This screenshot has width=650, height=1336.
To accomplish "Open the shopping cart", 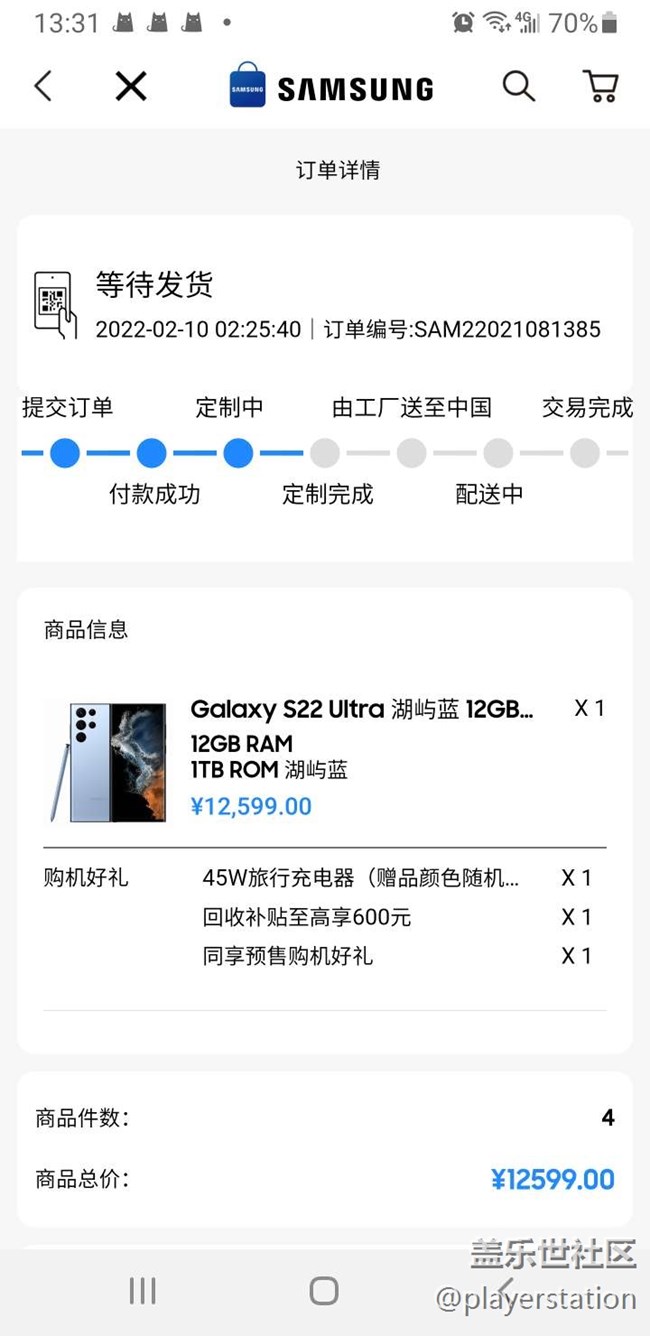I will [600, 87].
